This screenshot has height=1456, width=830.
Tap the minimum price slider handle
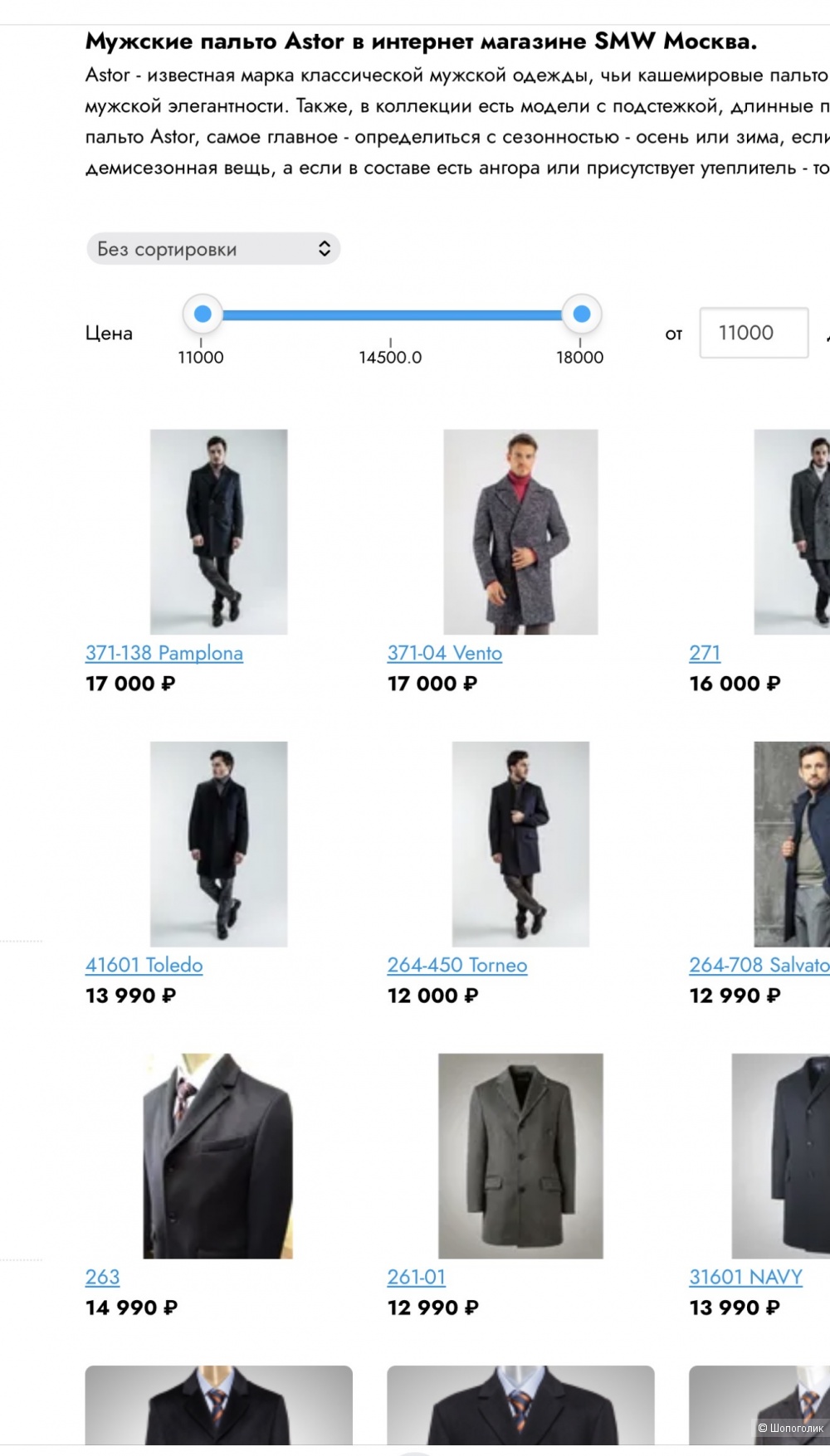point(203,314)
